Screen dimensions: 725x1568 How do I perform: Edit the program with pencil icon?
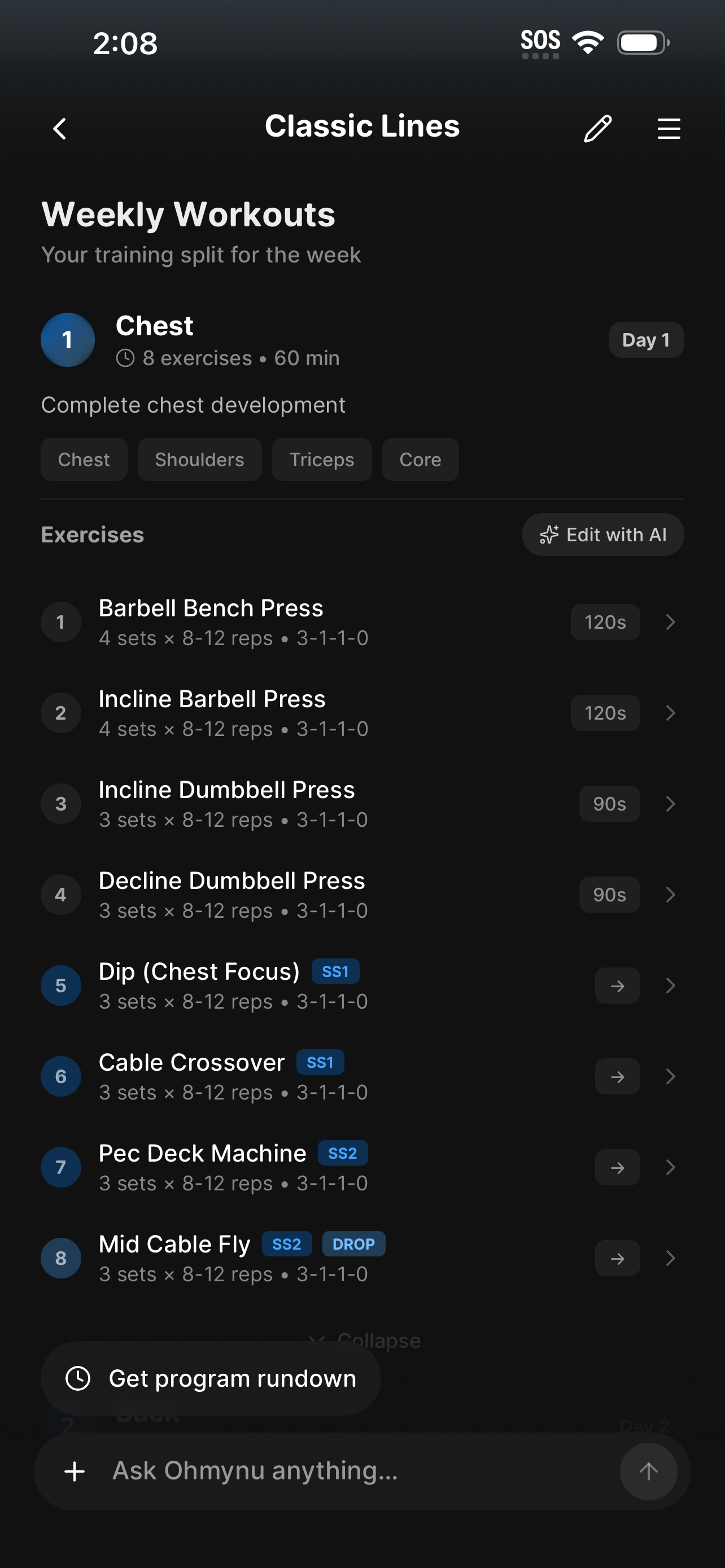click(597, 129)
